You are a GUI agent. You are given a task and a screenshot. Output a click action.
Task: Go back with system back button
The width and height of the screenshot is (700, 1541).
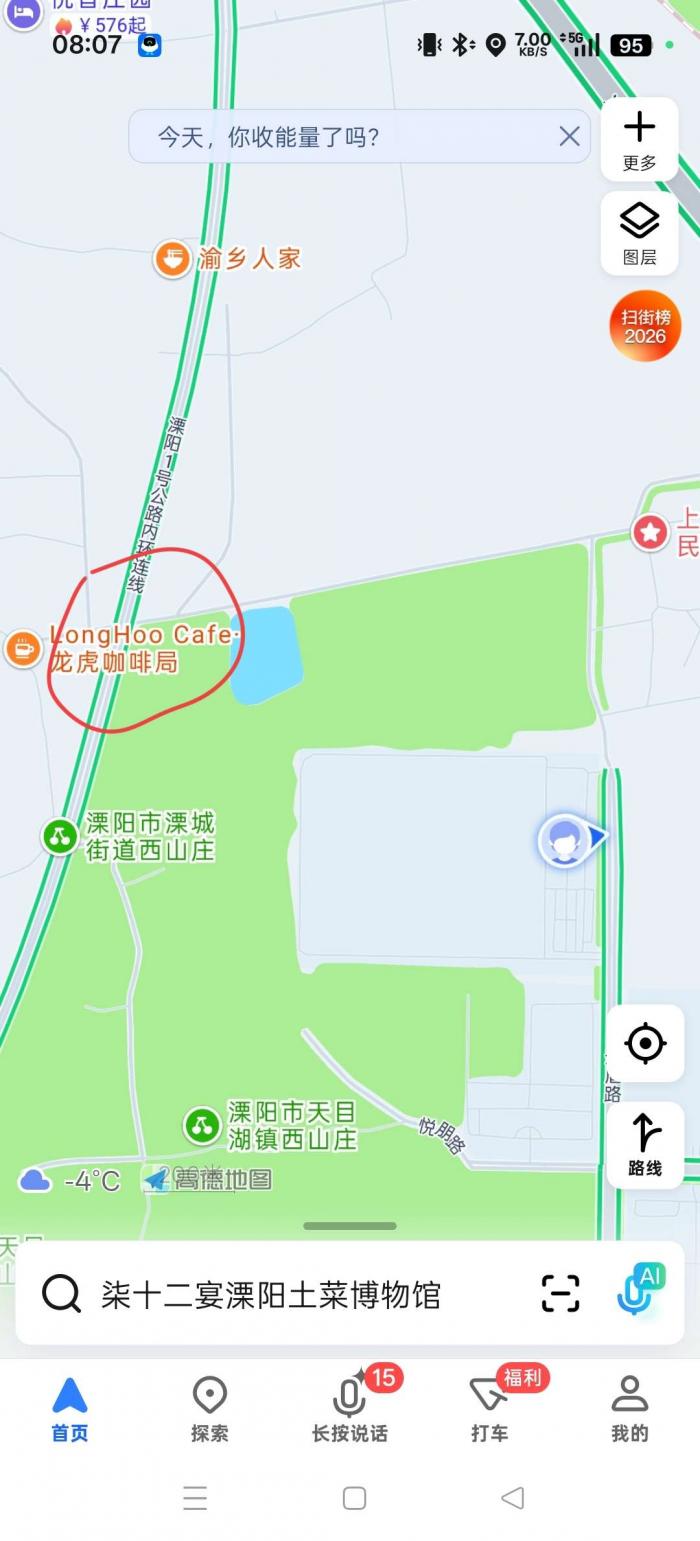coord(512,1497)
